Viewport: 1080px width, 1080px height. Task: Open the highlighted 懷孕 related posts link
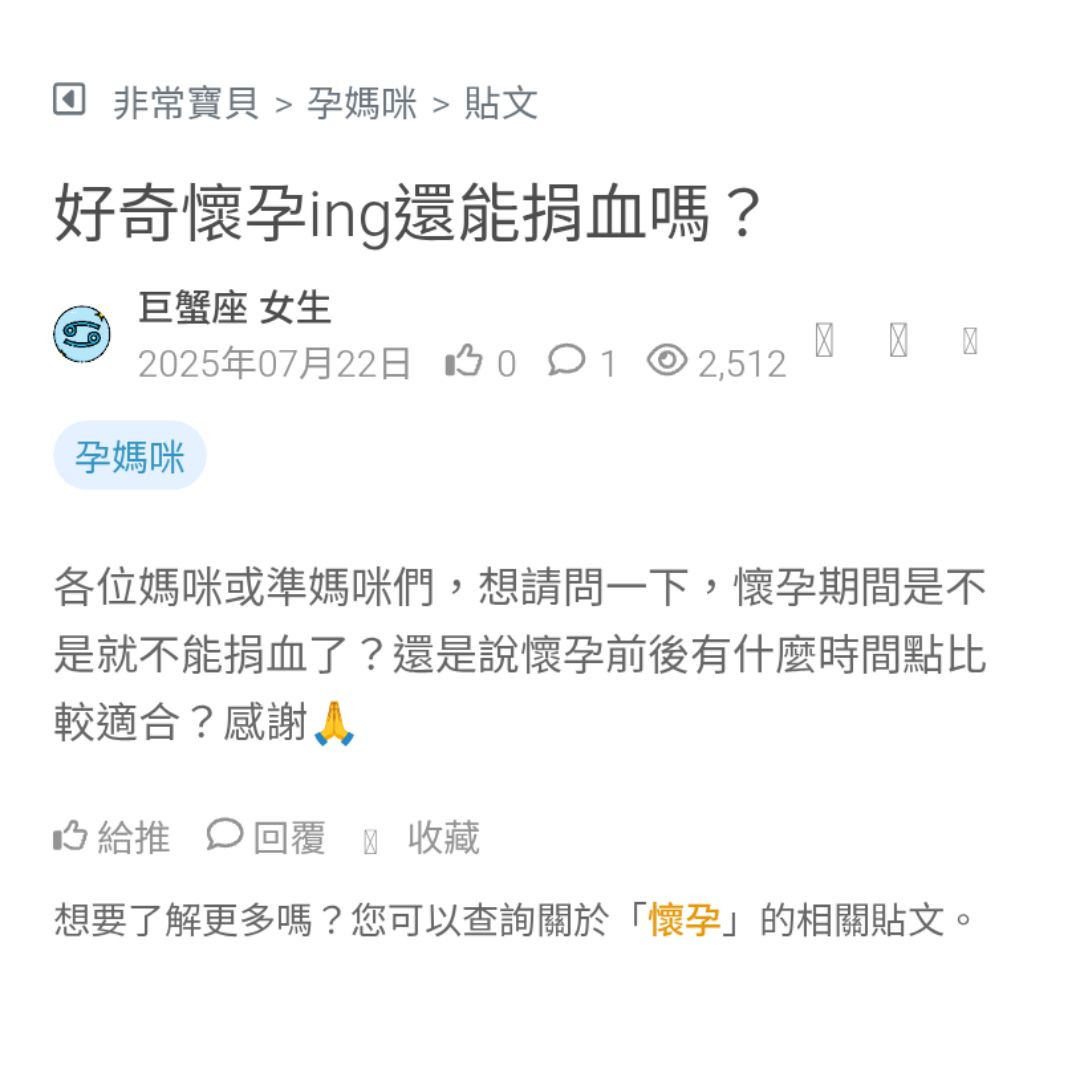pos(684,920)
